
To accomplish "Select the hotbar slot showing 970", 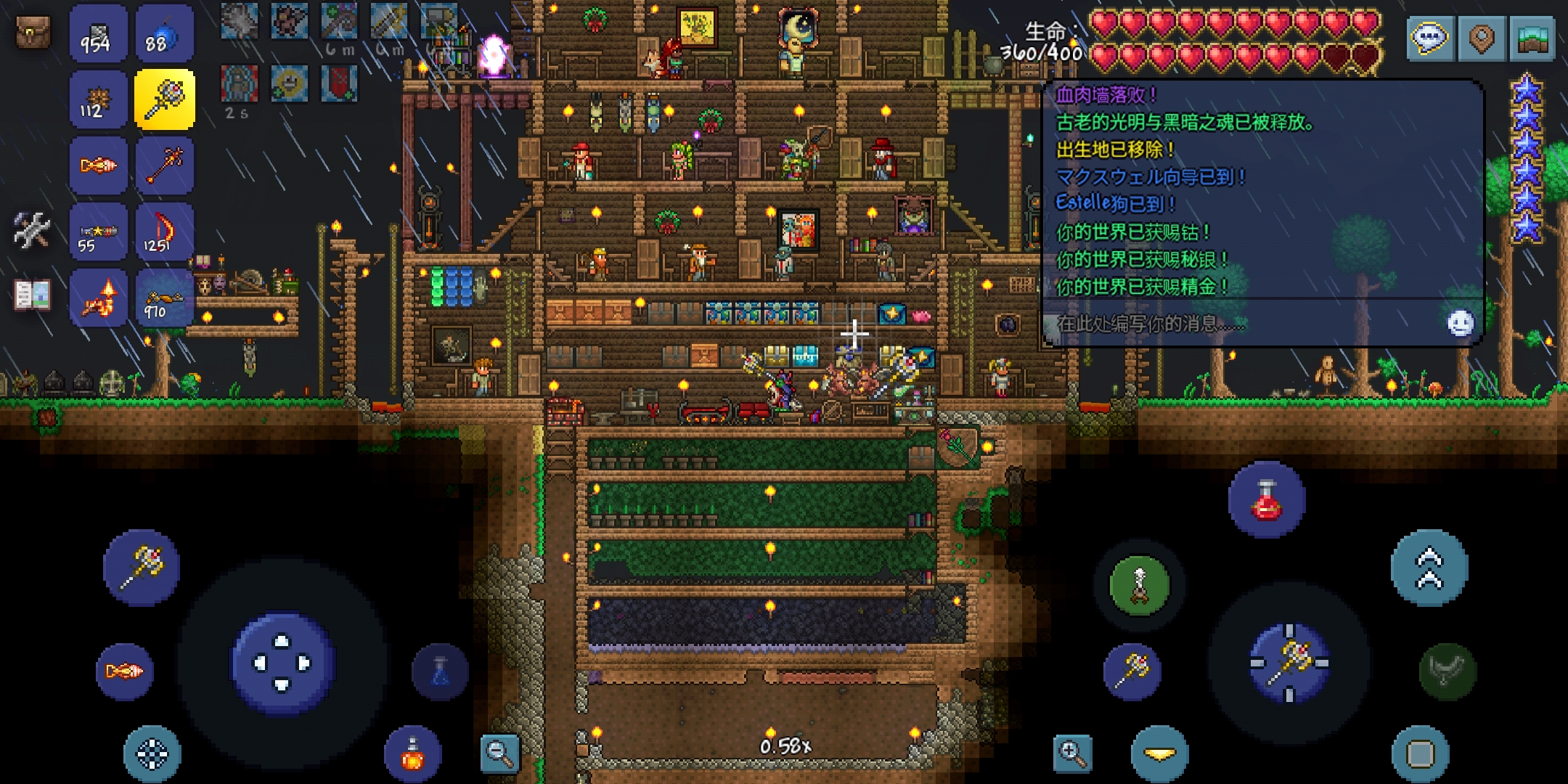I will click(x=164, y=298).
